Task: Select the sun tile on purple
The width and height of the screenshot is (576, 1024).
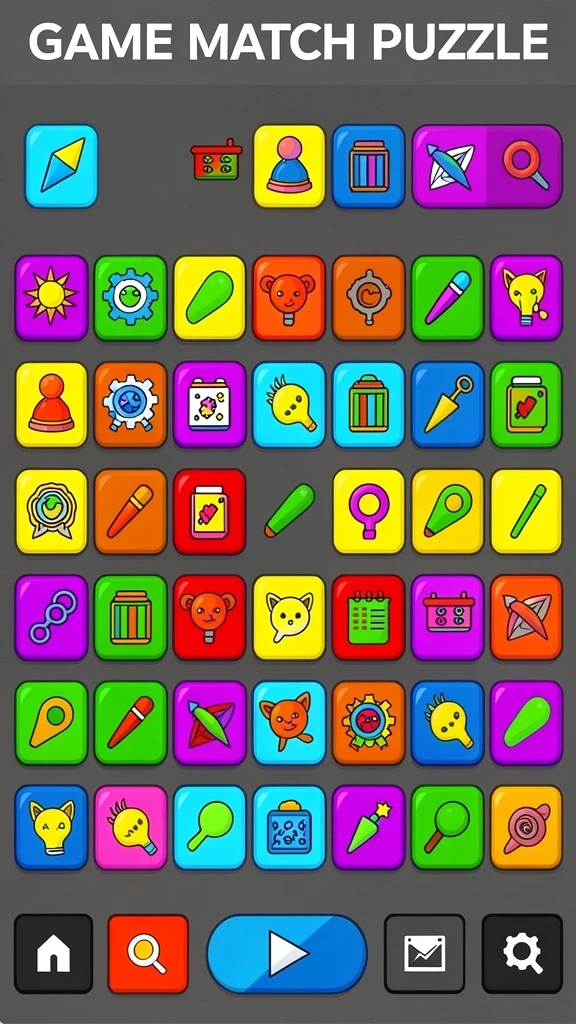Action: pyautogui.click(x=51, y=298)
